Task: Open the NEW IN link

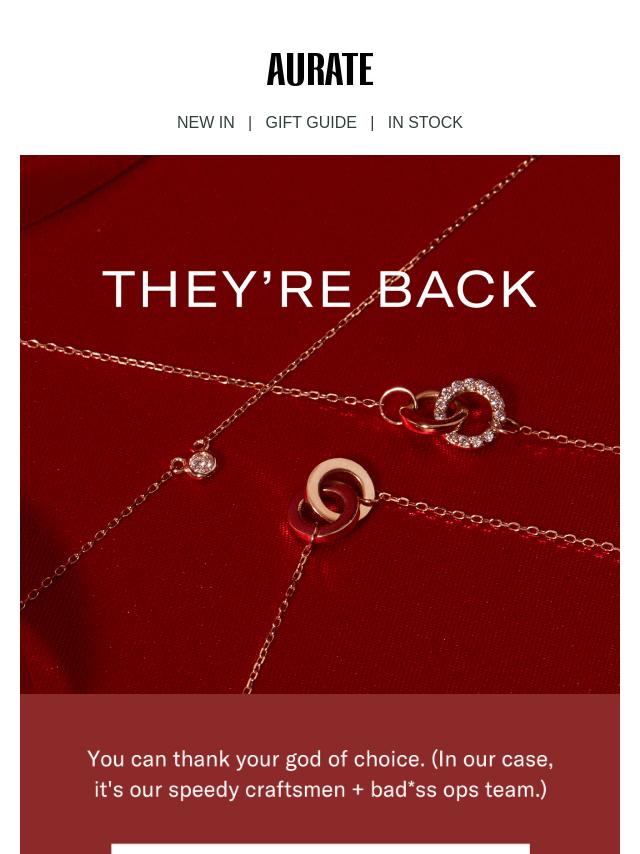Action: click(205, 122)
